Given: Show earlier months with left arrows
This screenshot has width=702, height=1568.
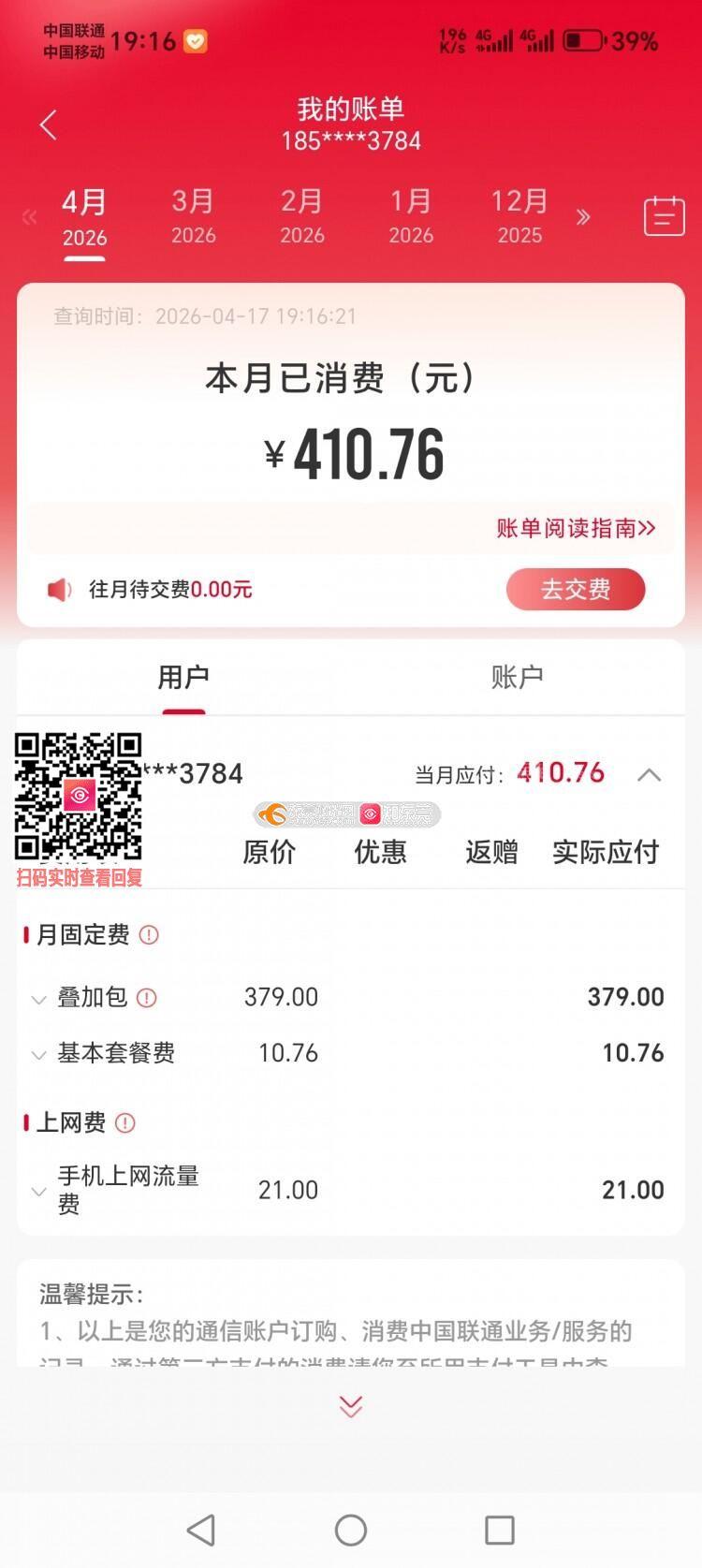Looking at the screenshot, I should pos(29,217).
